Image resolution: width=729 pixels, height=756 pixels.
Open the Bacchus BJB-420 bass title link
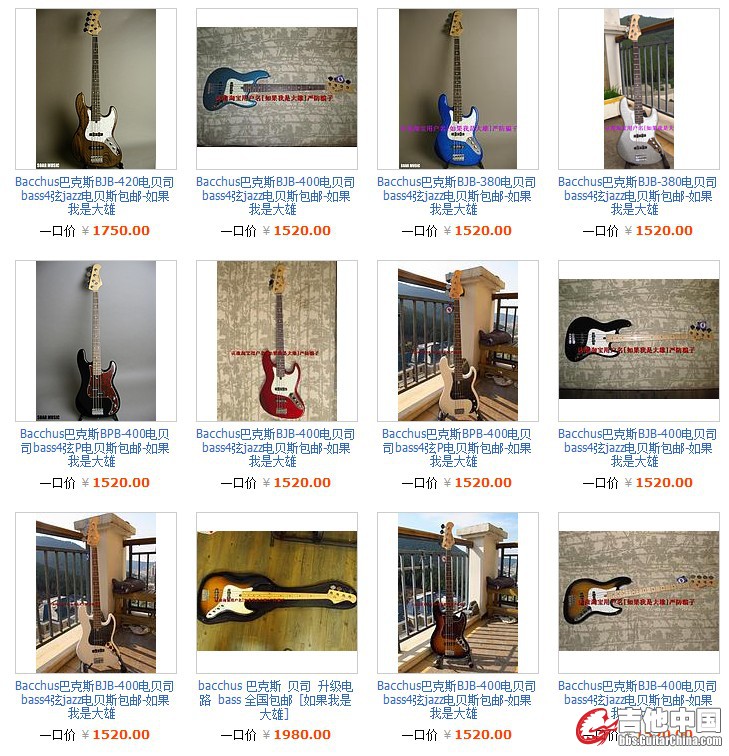click(x=95, y=196)
